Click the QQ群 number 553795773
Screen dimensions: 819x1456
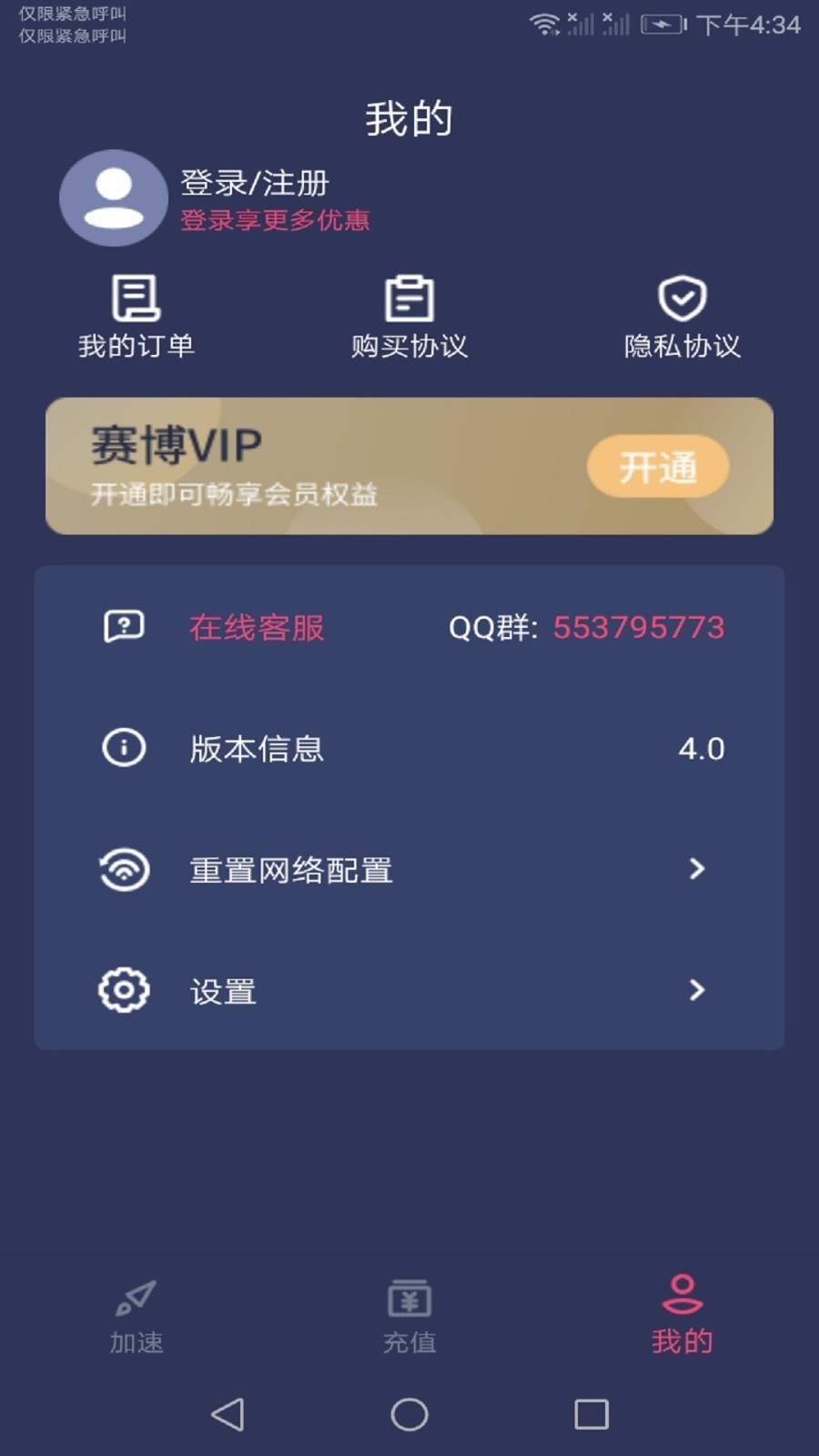[639, 627]
